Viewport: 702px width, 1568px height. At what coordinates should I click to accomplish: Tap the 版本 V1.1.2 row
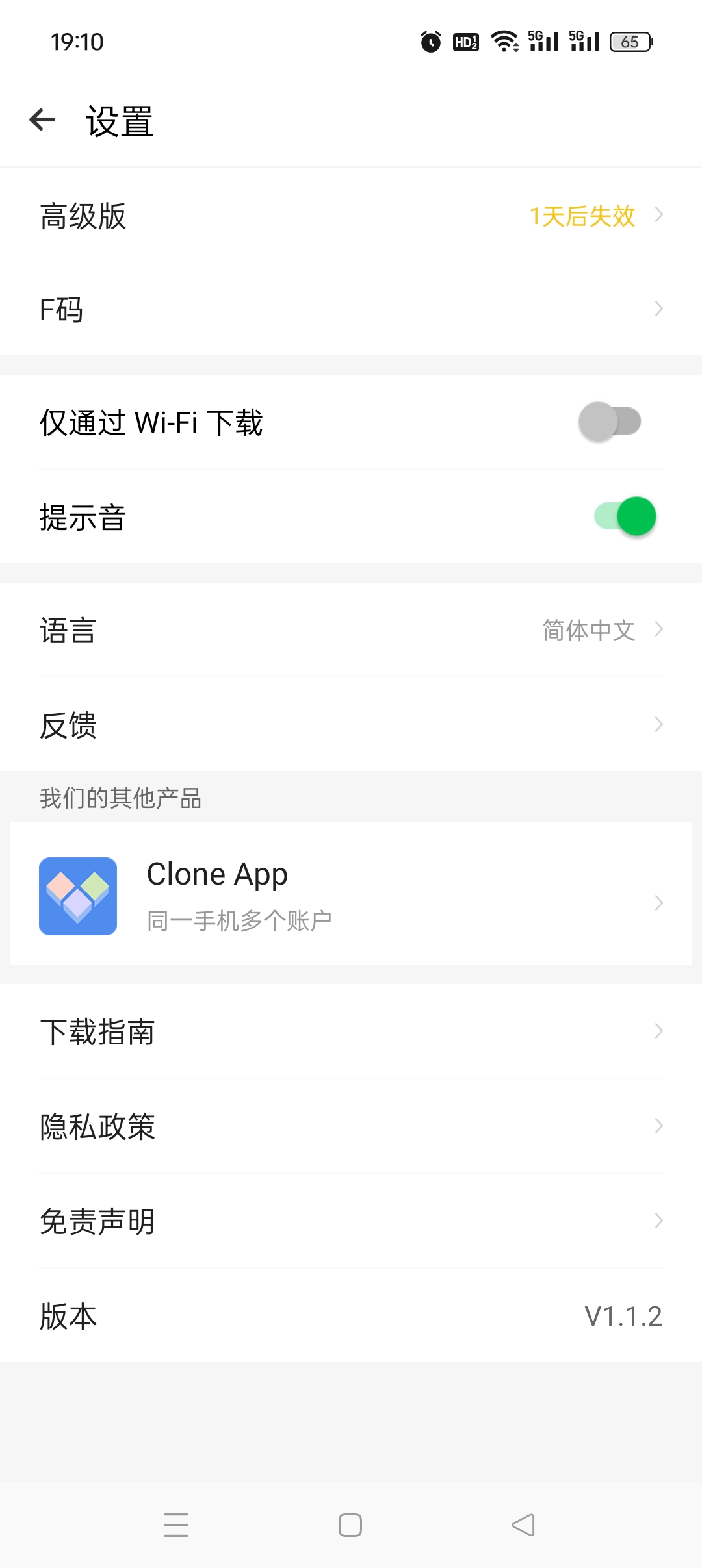pyautogui.click(x=351, y=1315)
